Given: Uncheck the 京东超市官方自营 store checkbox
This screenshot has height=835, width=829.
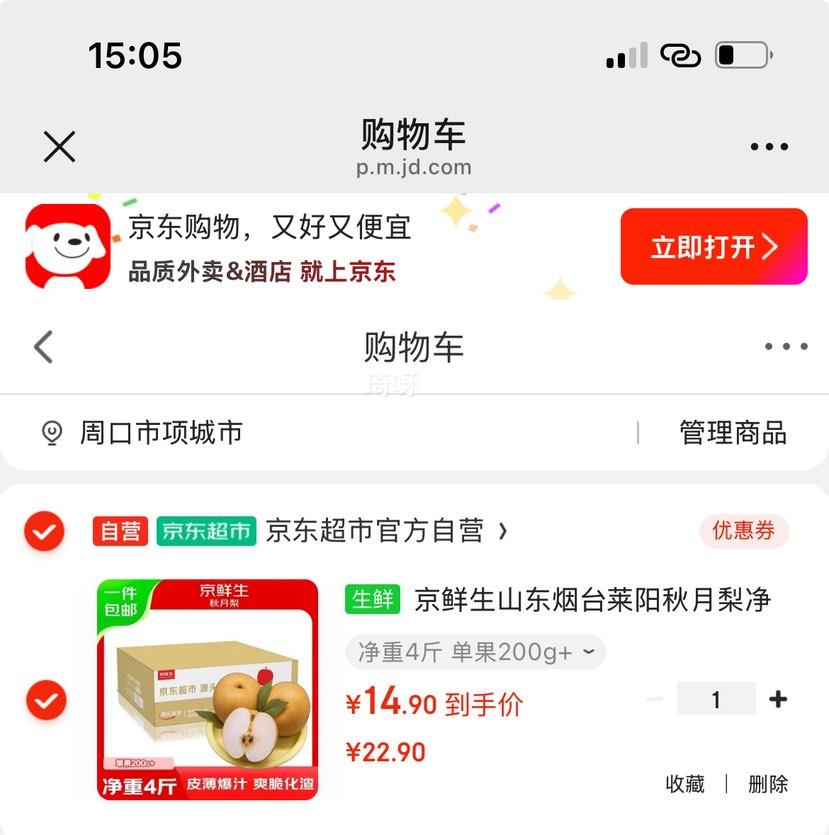Looking at the screenshot, I should click(x=44, y=531).
